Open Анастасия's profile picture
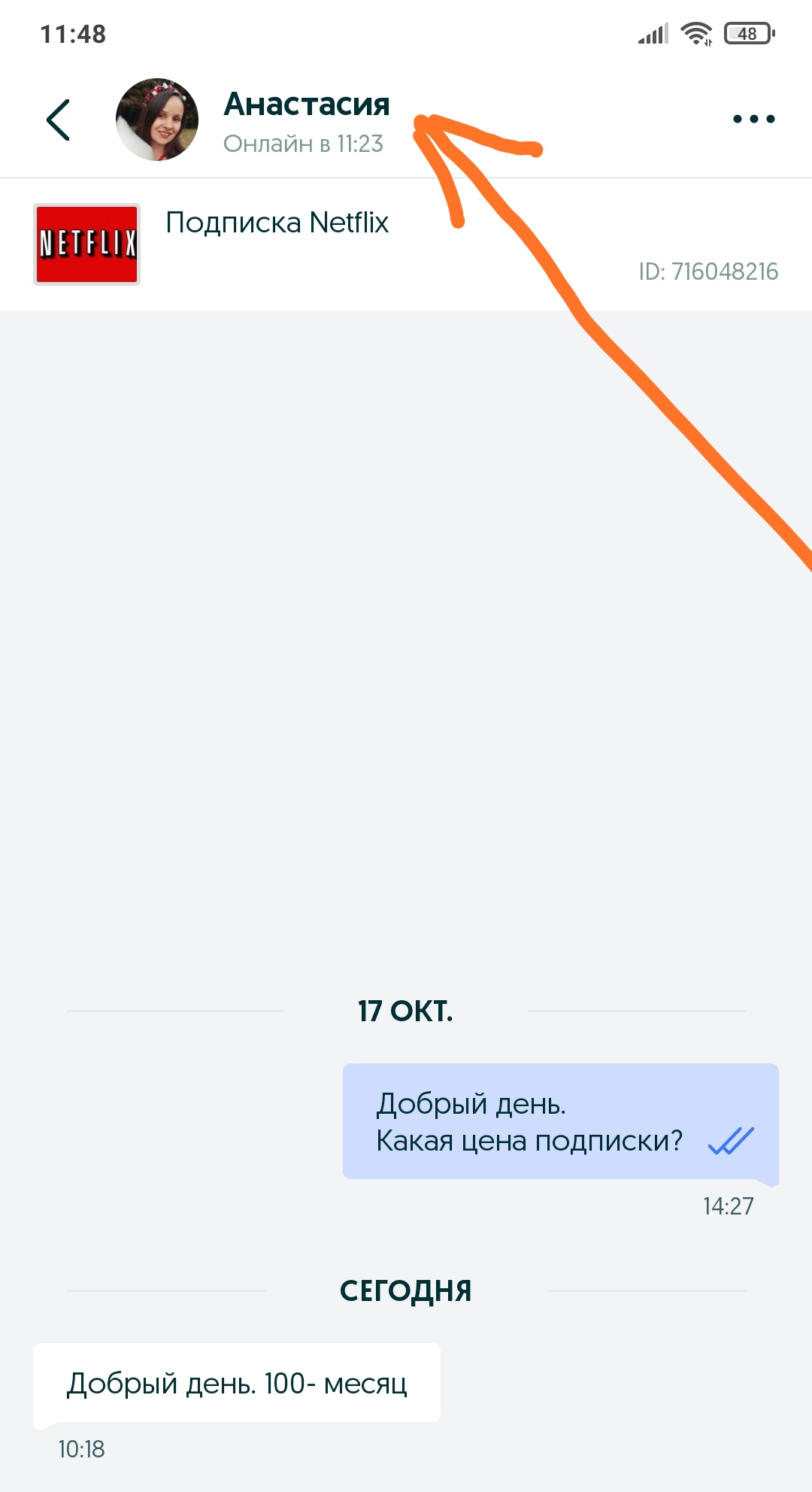 click(156, 120)
